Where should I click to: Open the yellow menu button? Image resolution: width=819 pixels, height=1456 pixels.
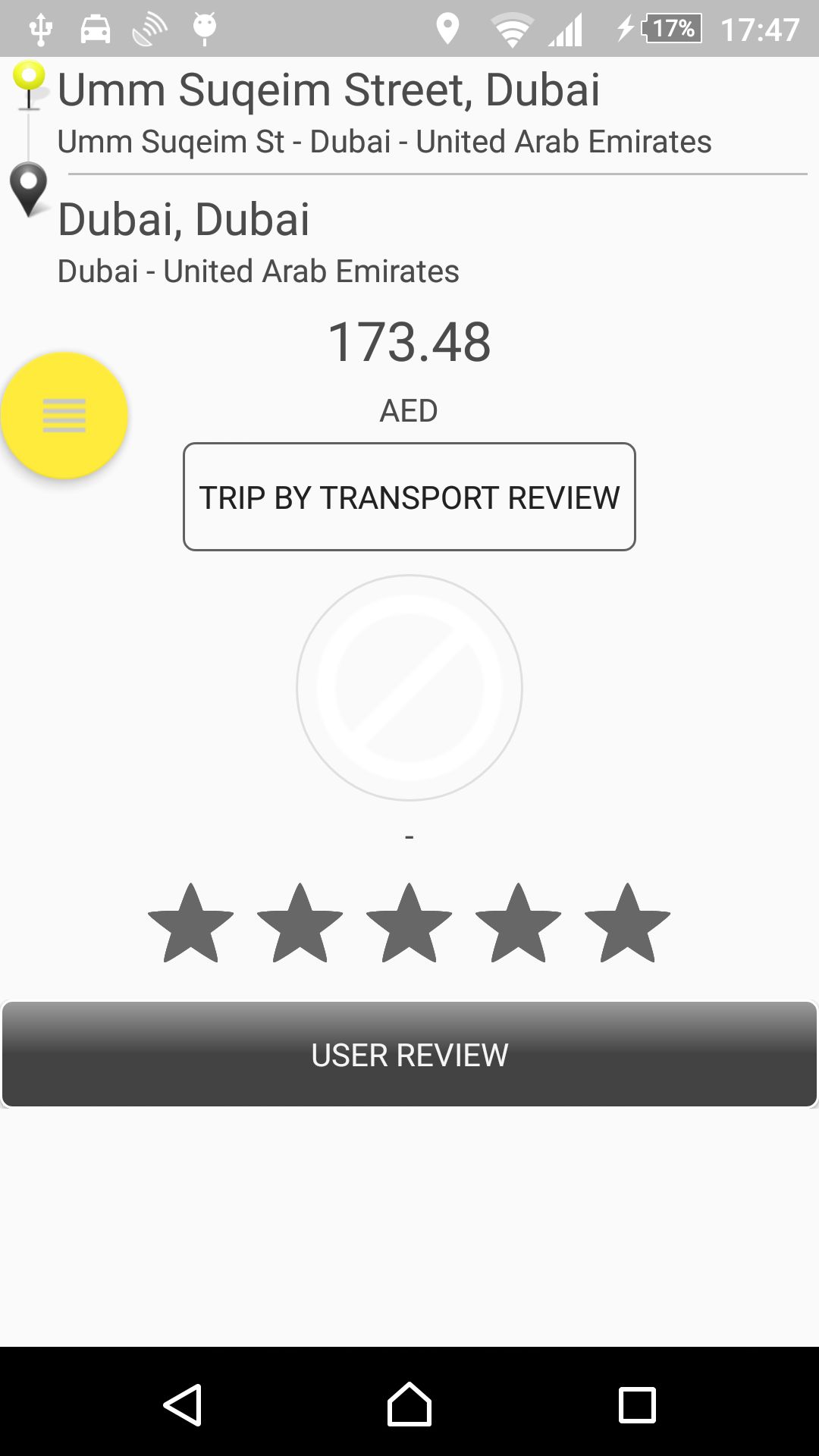[x=64, y=416]
